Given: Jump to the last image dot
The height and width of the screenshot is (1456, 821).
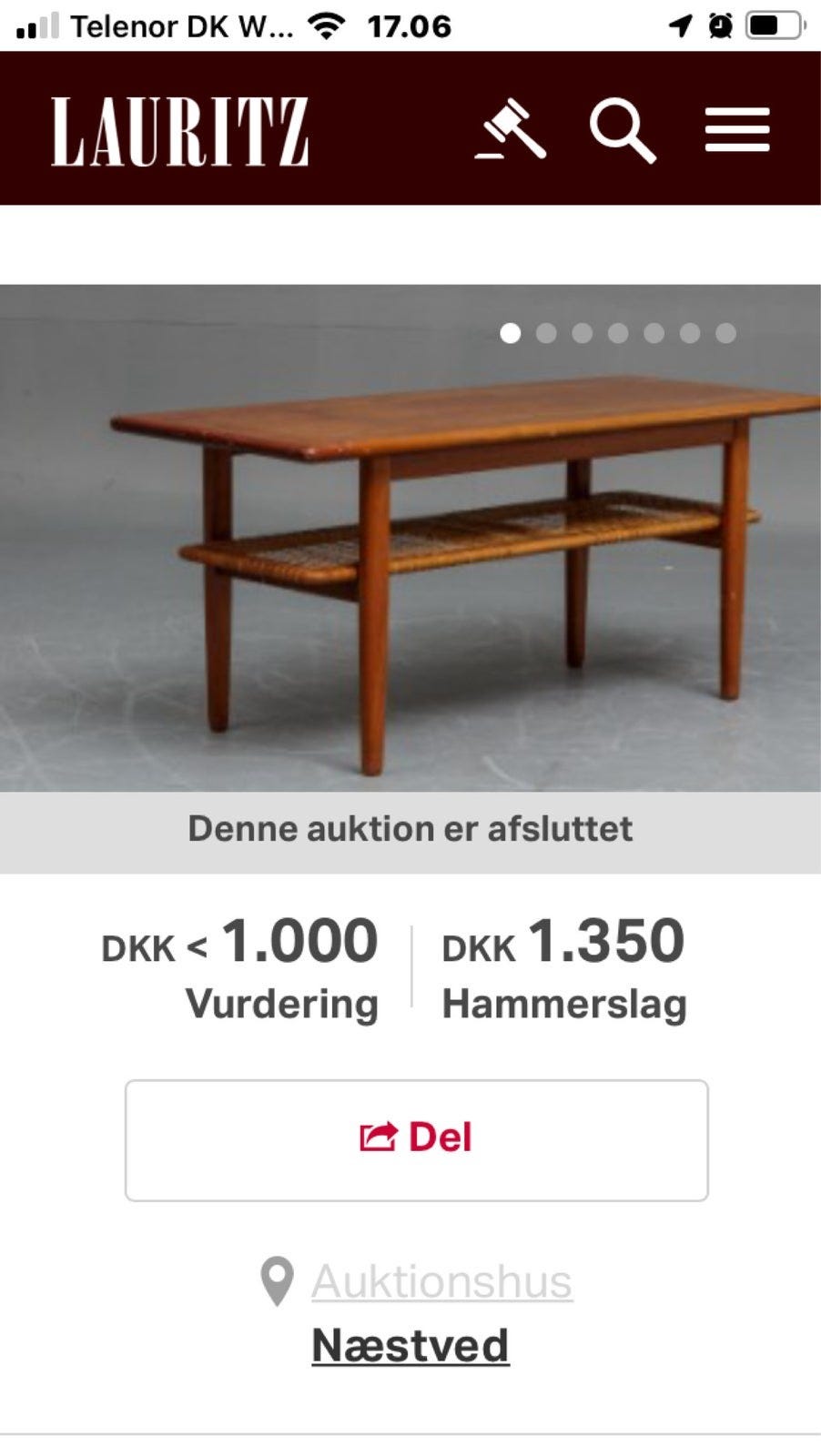Looking at the screenshot, I should tap(725, 333).
